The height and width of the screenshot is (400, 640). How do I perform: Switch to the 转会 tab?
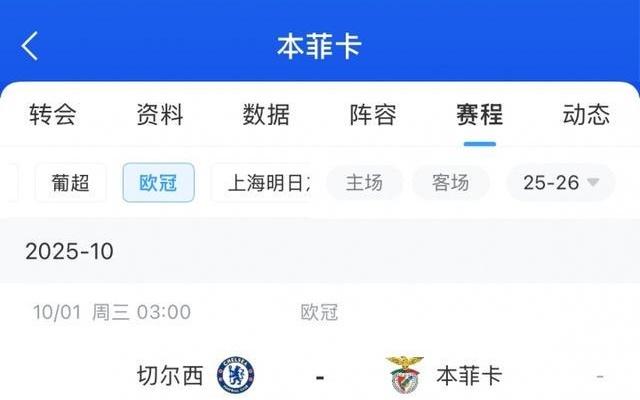click(53, 115)
